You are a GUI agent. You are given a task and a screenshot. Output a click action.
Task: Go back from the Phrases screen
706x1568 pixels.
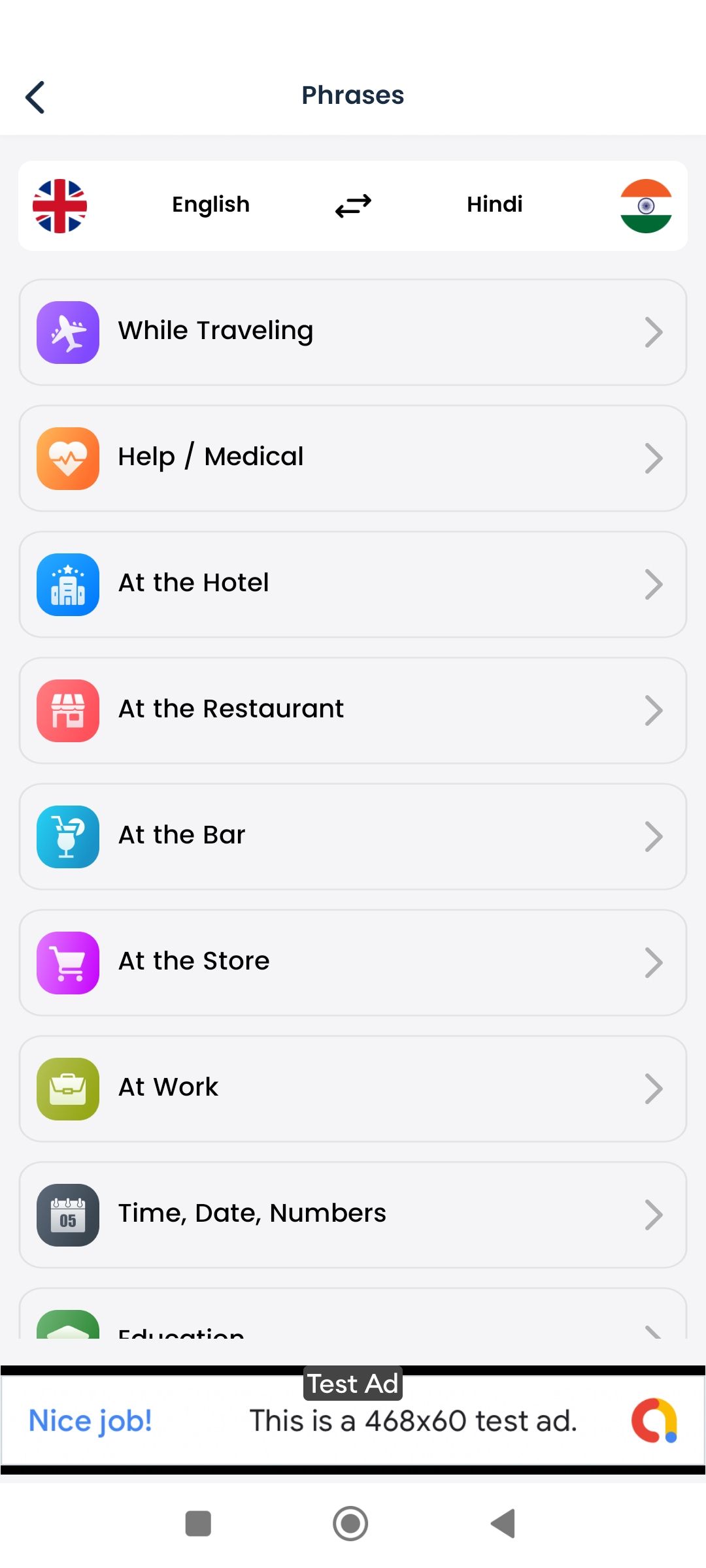tap(35, 97)
